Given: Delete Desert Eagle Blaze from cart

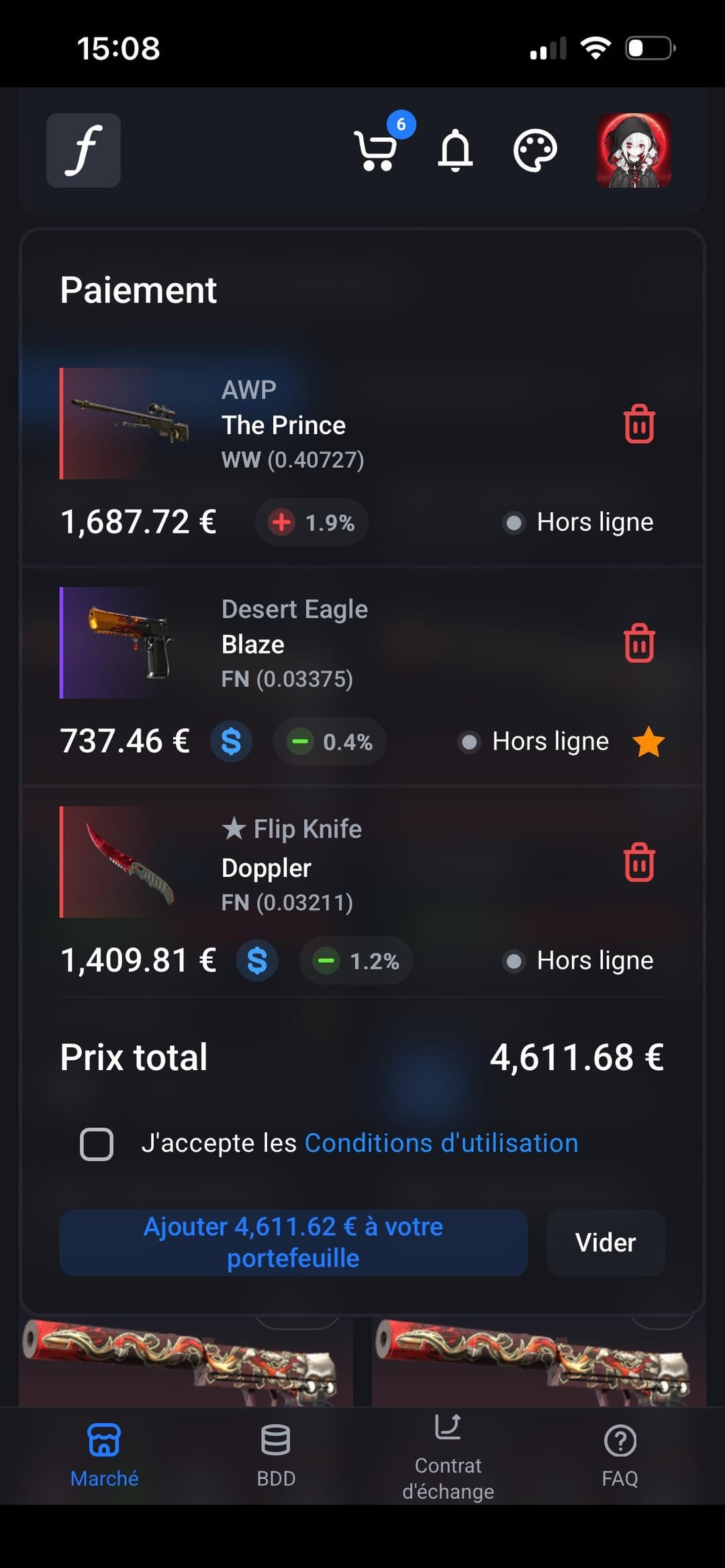Looking at the screenshot, I should click(x=639, y=643).
